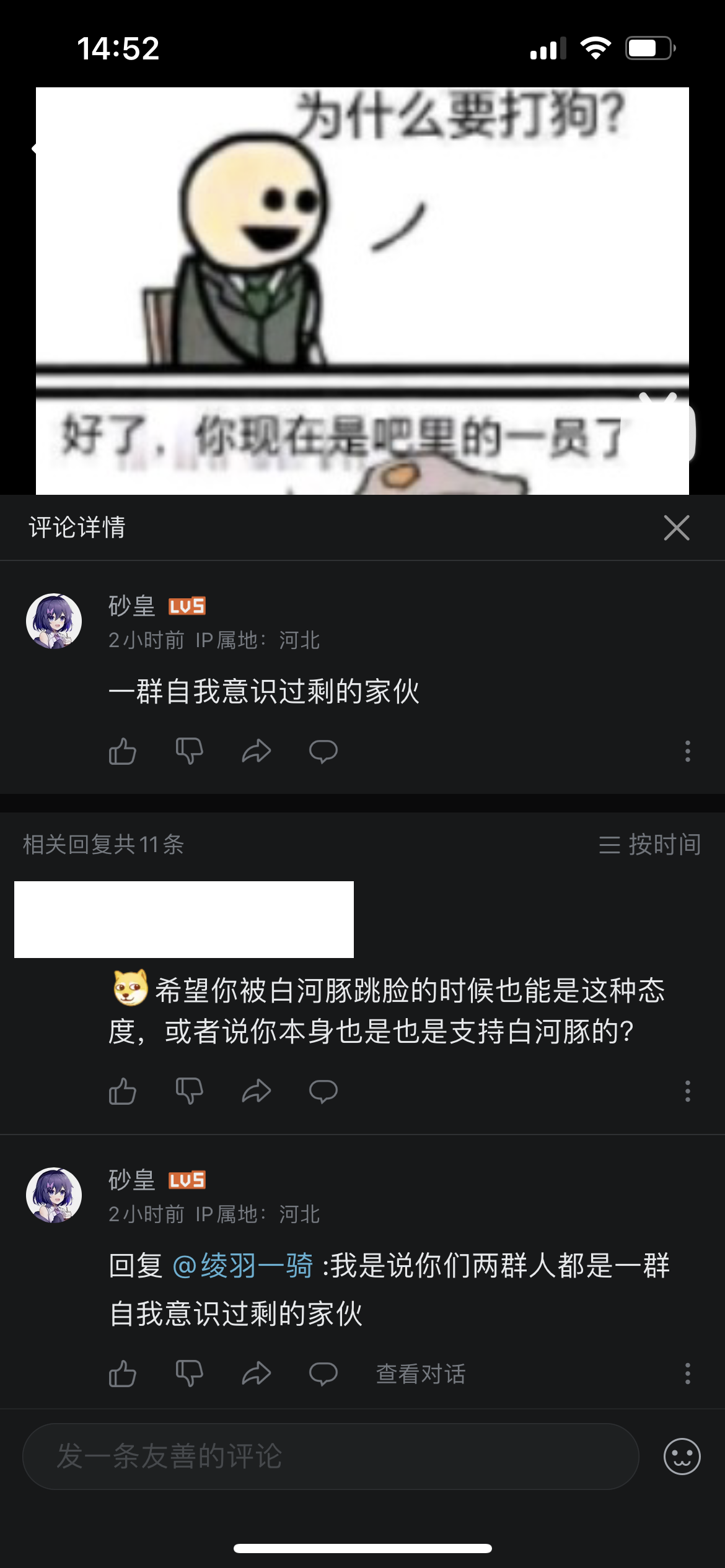This screenshot has height=1568, width=725.
Task: Like 砂皇's comment 一群自我意识过剩的家伙
Action: pos(123,751)
